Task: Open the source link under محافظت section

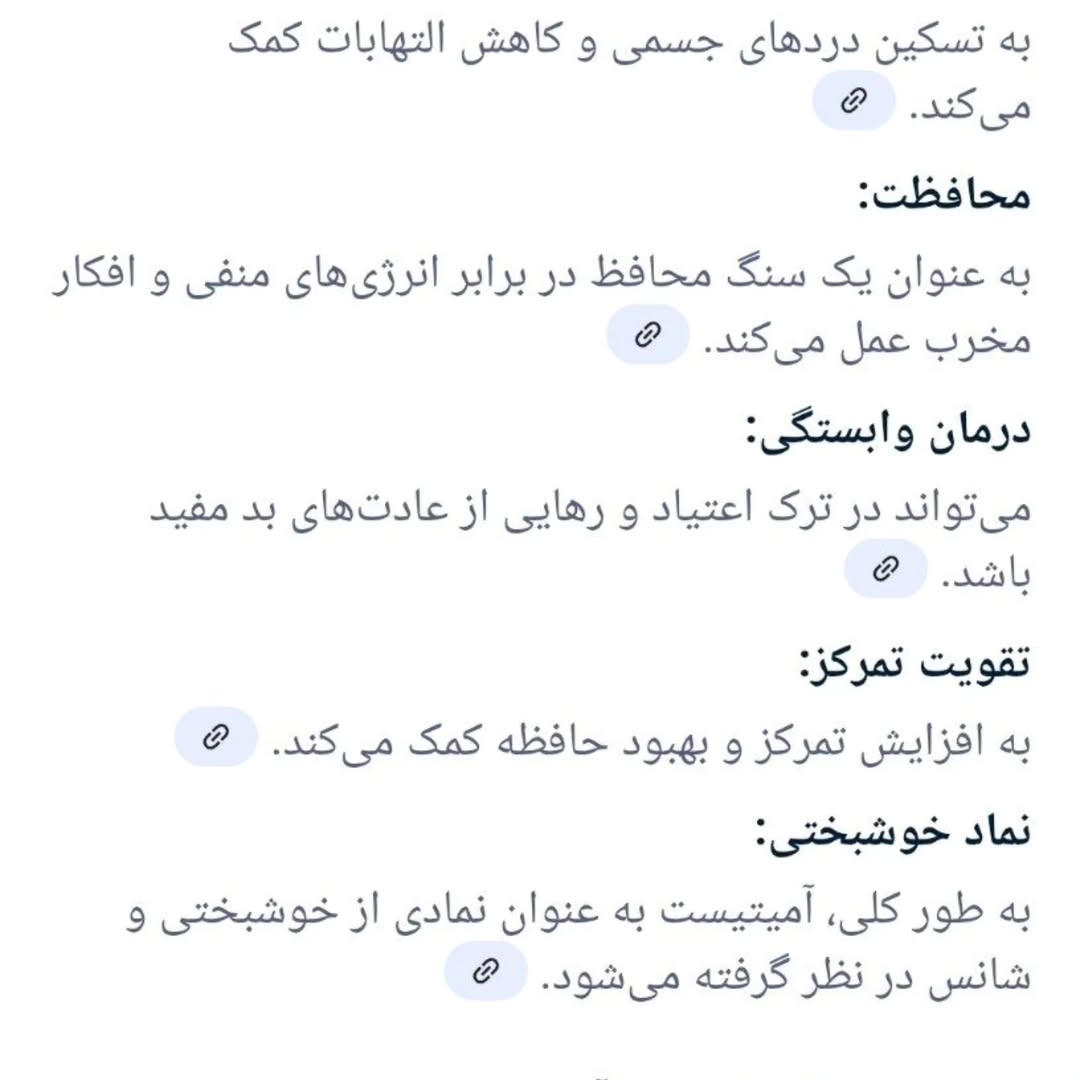Action: tap(648, 335)
